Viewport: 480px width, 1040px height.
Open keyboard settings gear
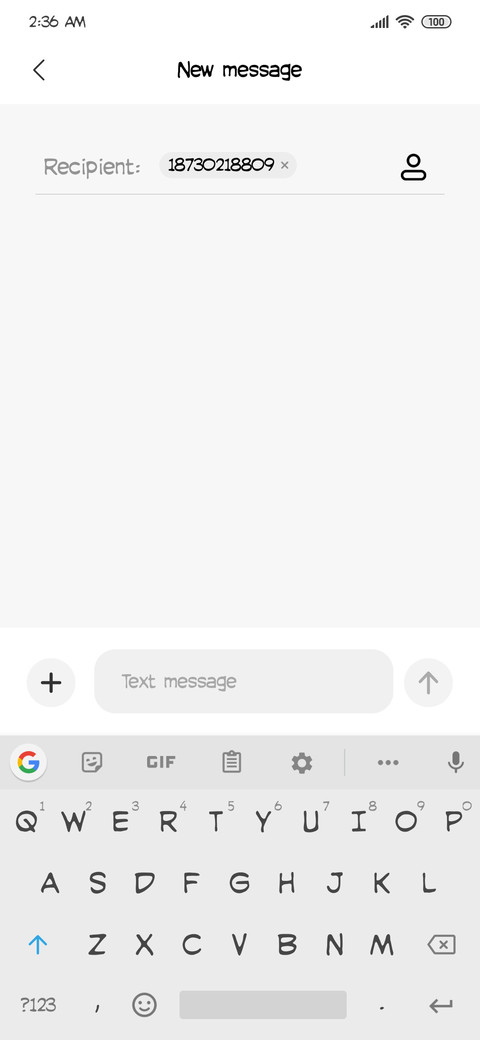point(302,763)
